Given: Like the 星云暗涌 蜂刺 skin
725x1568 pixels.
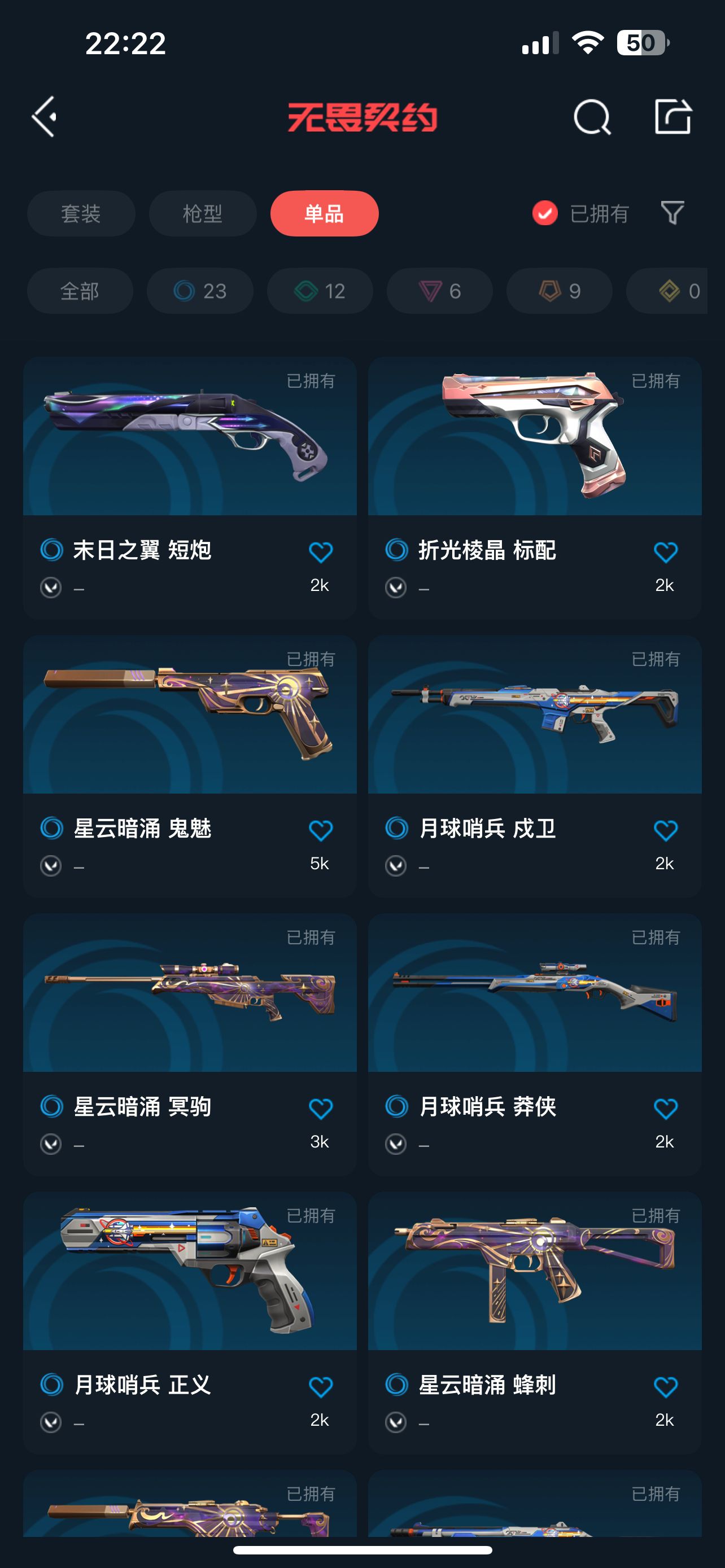Looking at the screenshot, I should pyautogui.click(x=665, y=1387).
